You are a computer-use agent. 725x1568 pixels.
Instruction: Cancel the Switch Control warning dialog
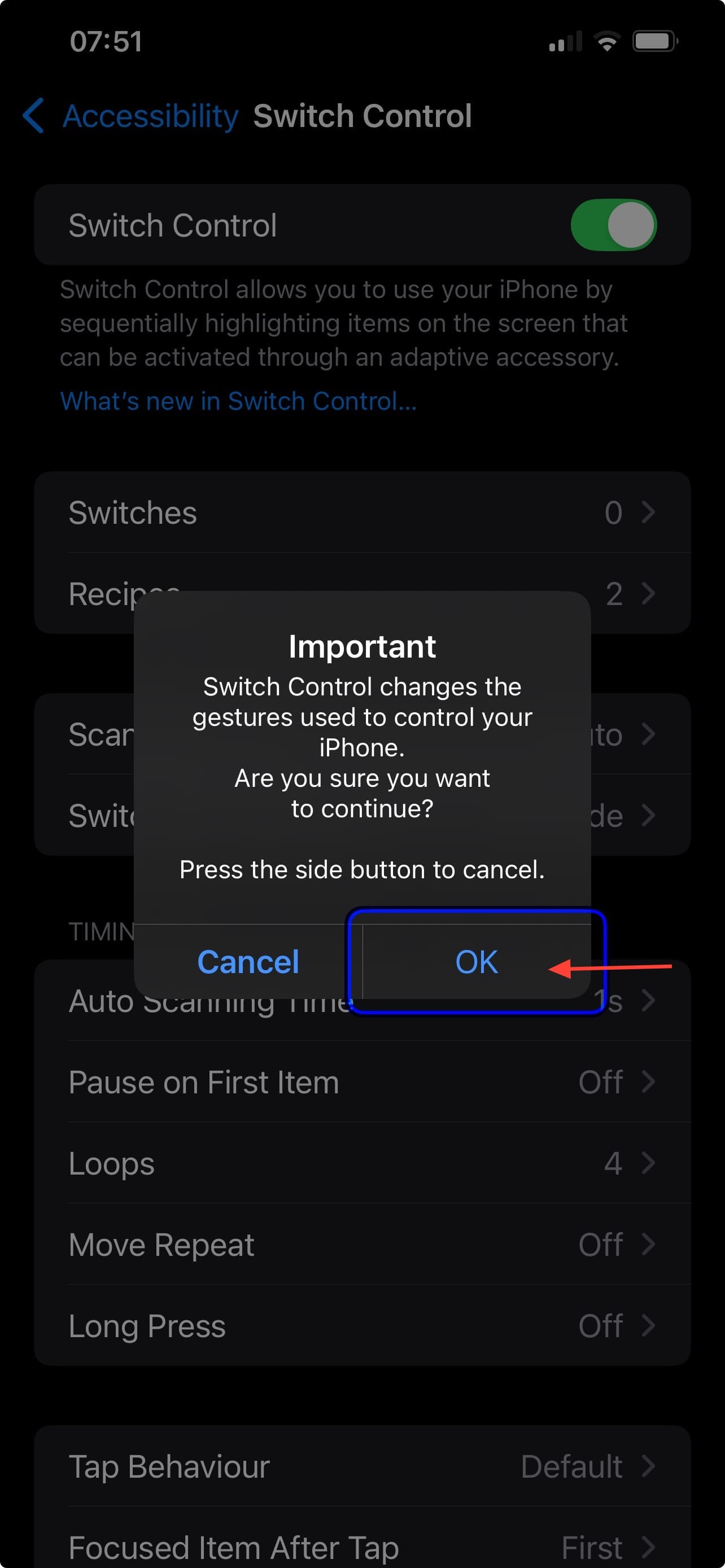248,962
